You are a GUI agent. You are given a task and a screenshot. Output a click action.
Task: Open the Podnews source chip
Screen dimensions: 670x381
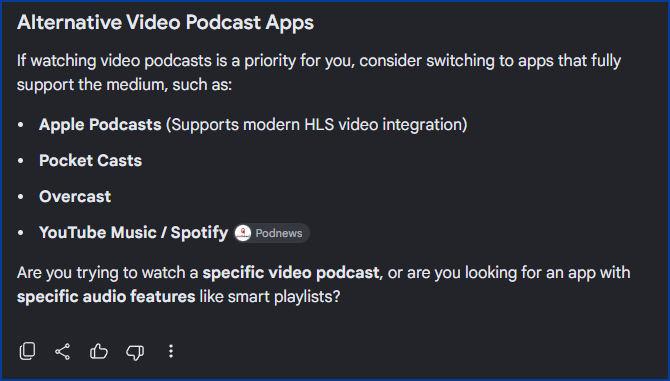tap(272, 233)
